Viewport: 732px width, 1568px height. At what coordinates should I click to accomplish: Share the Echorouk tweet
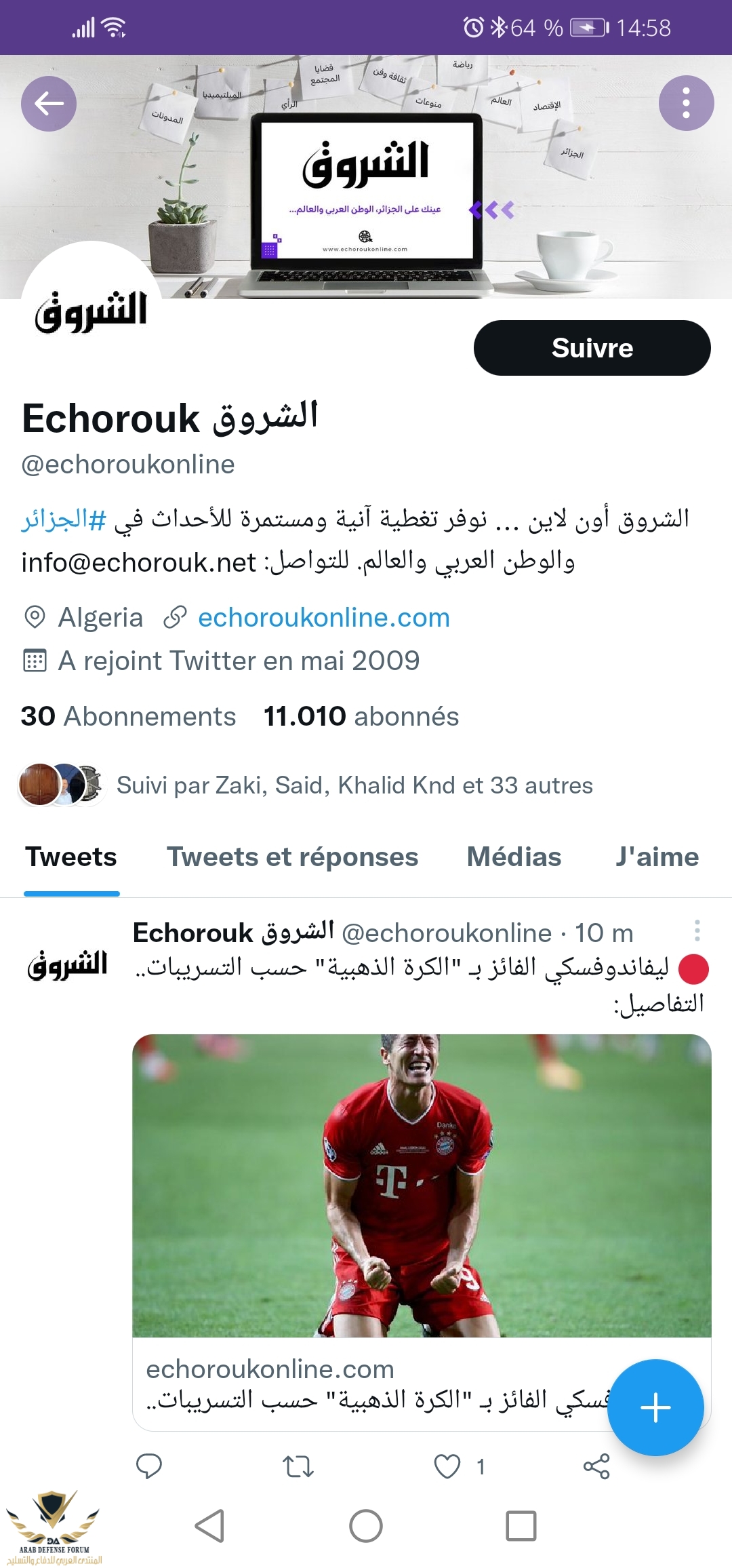596,1466
